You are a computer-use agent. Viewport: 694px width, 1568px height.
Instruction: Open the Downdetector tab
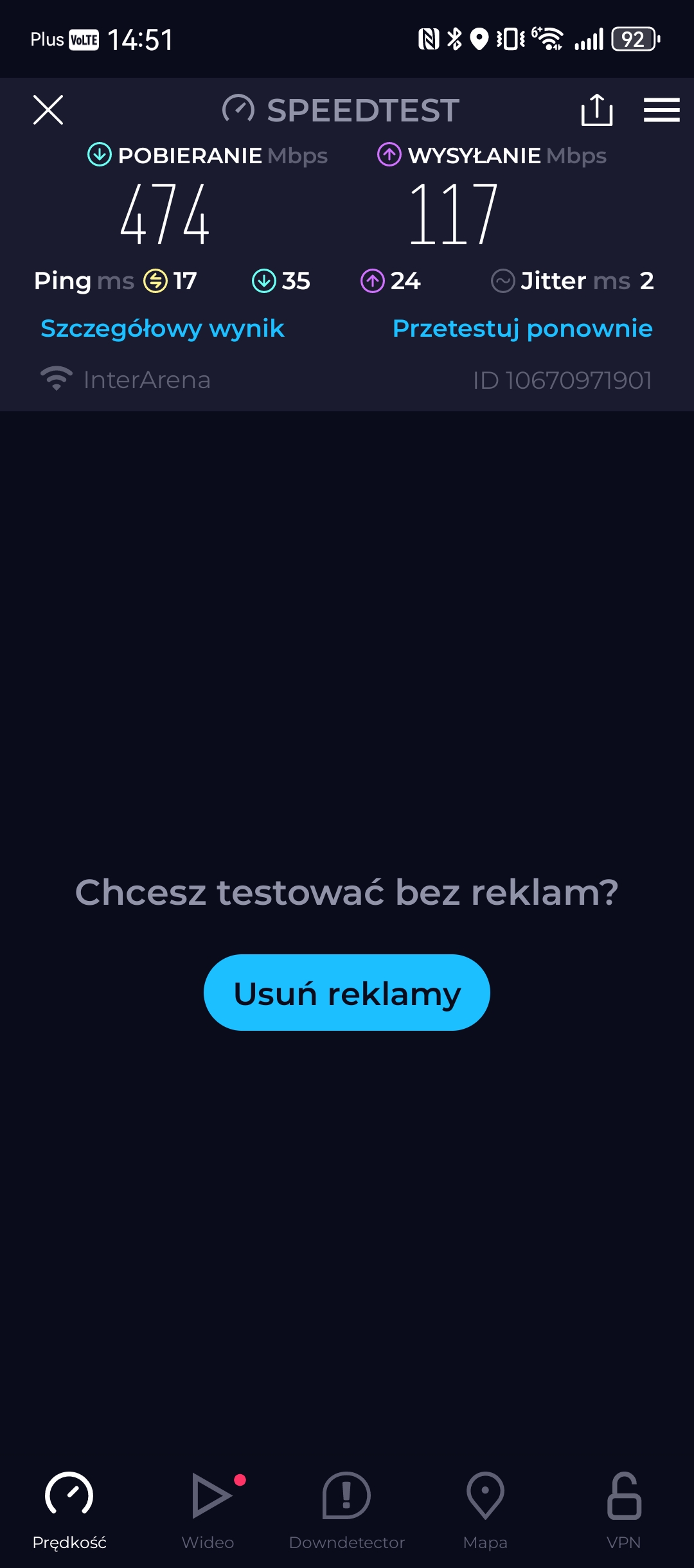[347, 1511]
